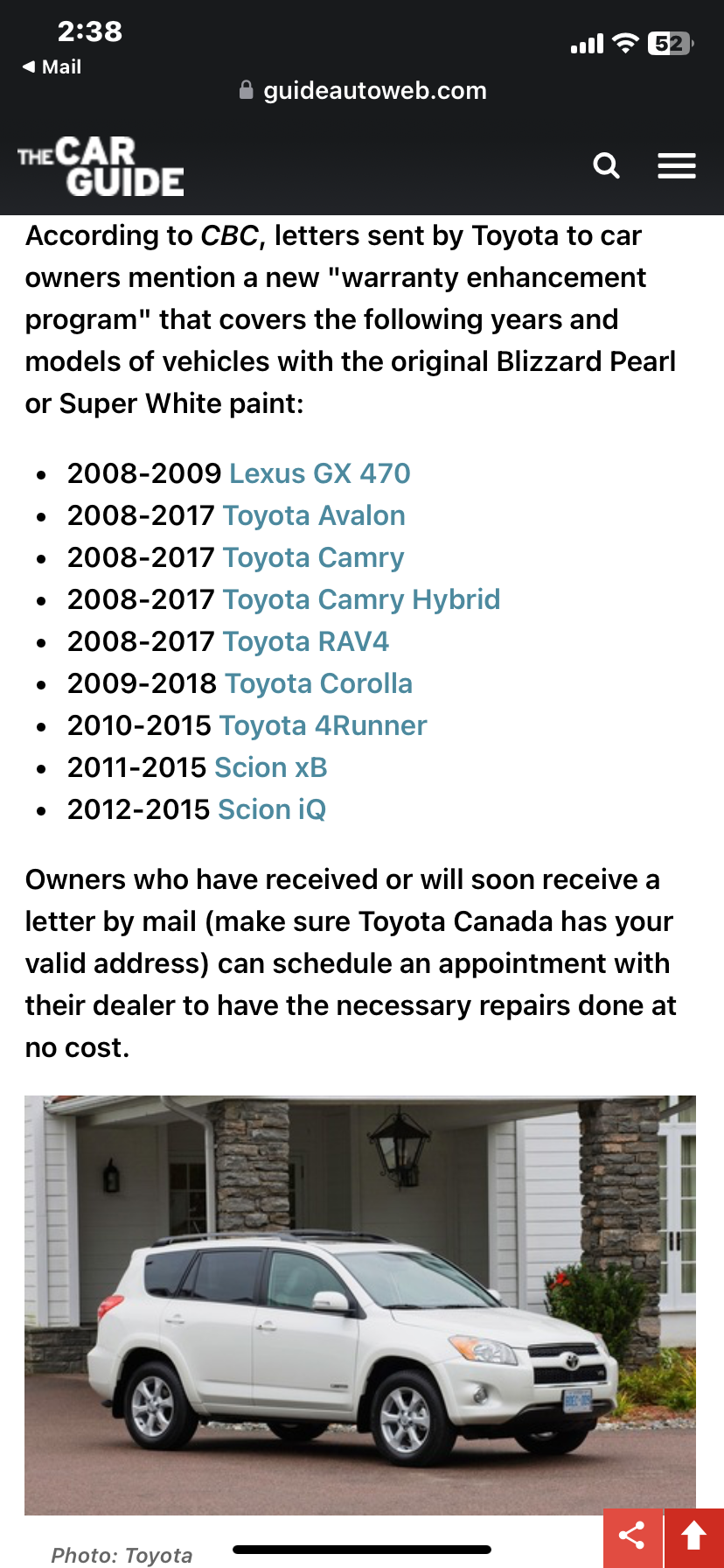
Task: Go to The Car Guide homepage logo
Action: point(101,166)
